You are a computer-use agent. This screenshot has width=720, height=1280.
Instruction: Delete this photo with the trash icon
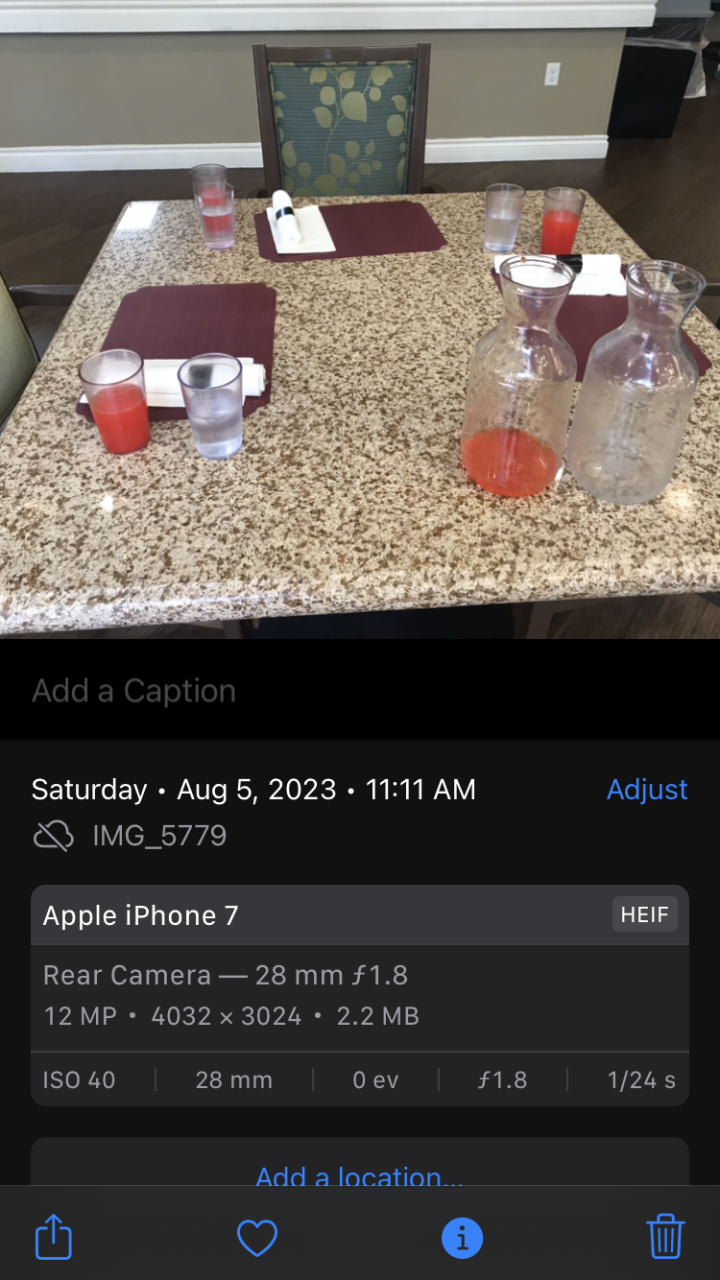tap(665, 1238)
